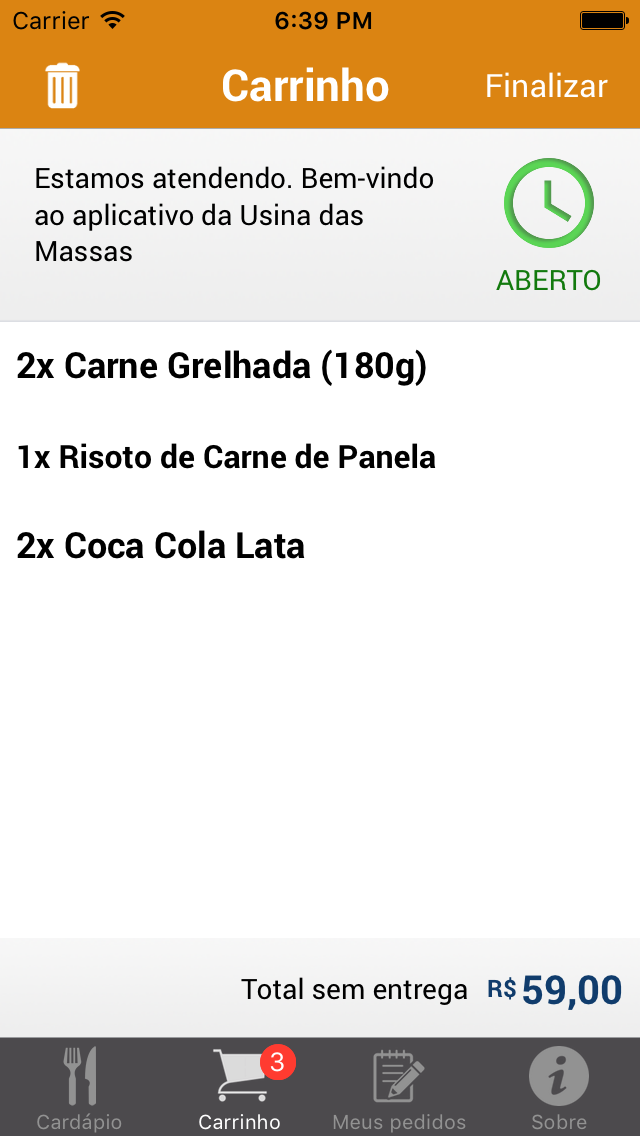Empty the cart with the trash icon

point(62,86)
